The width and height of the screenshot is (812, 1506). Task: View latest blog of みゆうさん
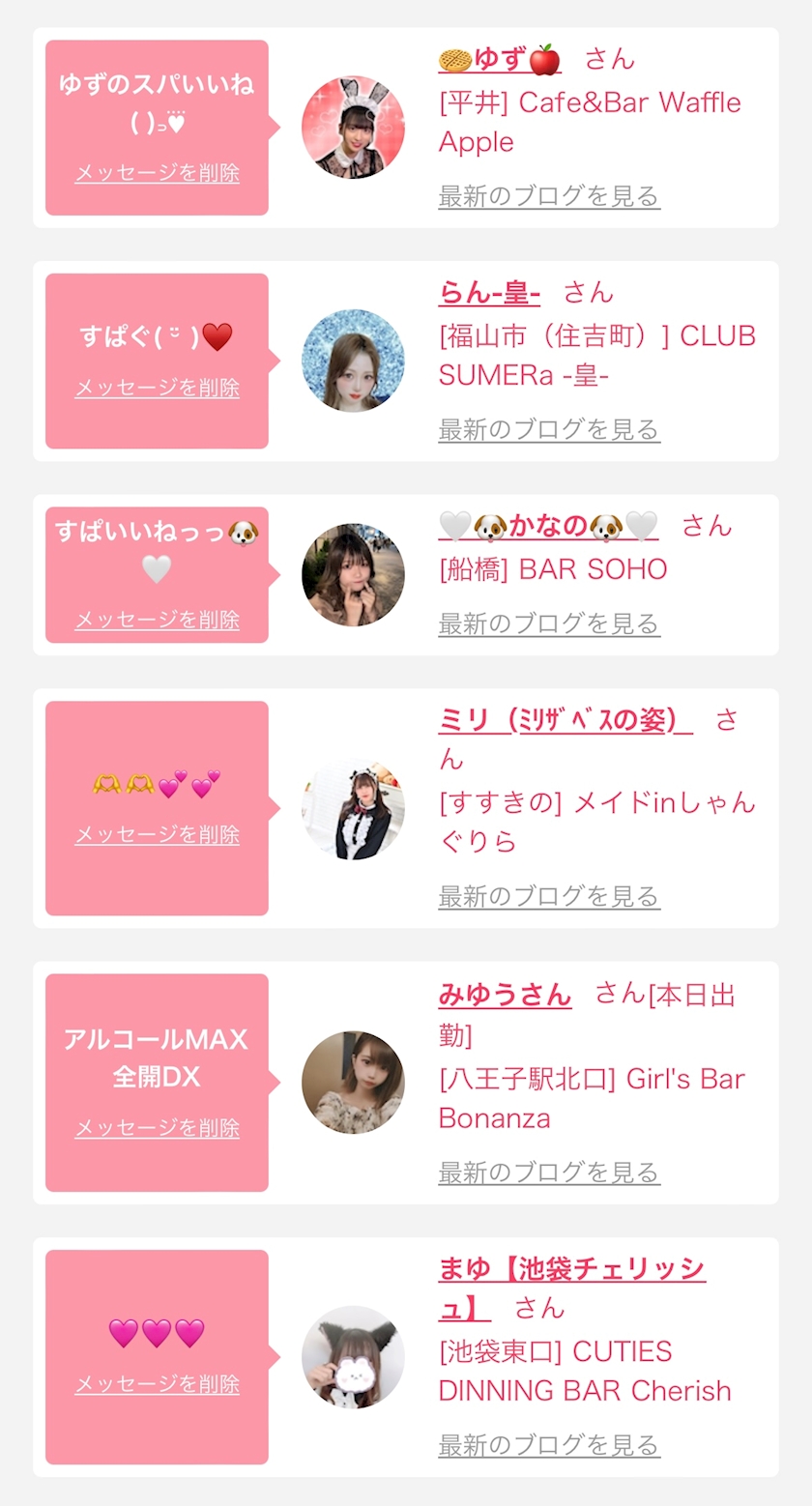click(548, 1173)
